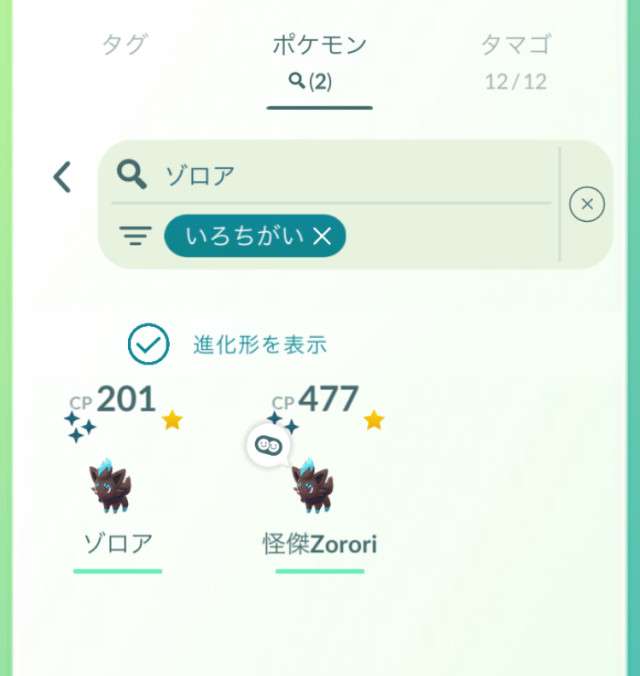Open the filter options icon
This screenshot has height=676, width=640.
coord(135,236)
